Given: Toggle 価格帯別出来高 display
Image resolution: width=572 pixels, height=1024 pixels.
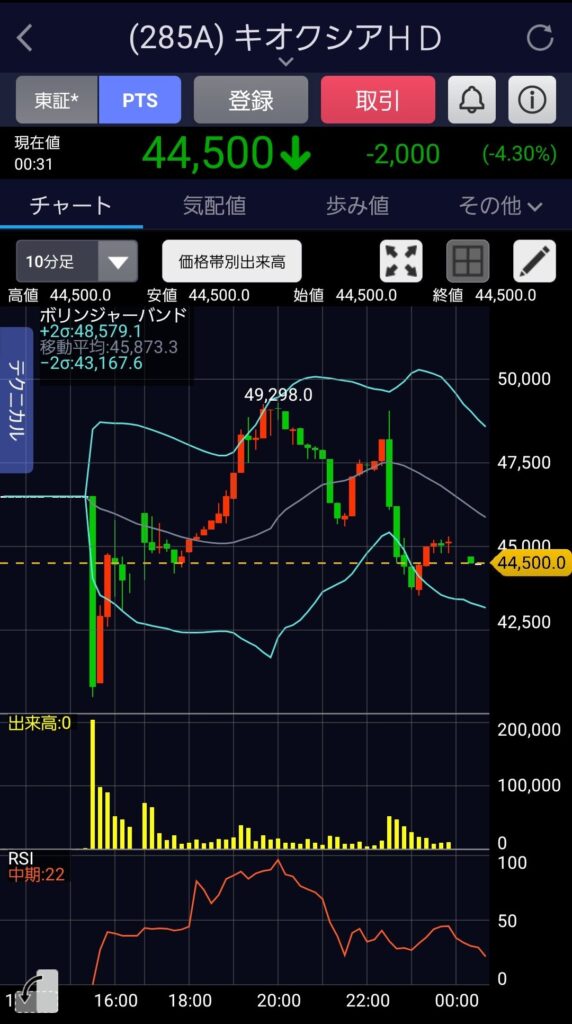Looking at the screenshot, I should tap(232, 261).
